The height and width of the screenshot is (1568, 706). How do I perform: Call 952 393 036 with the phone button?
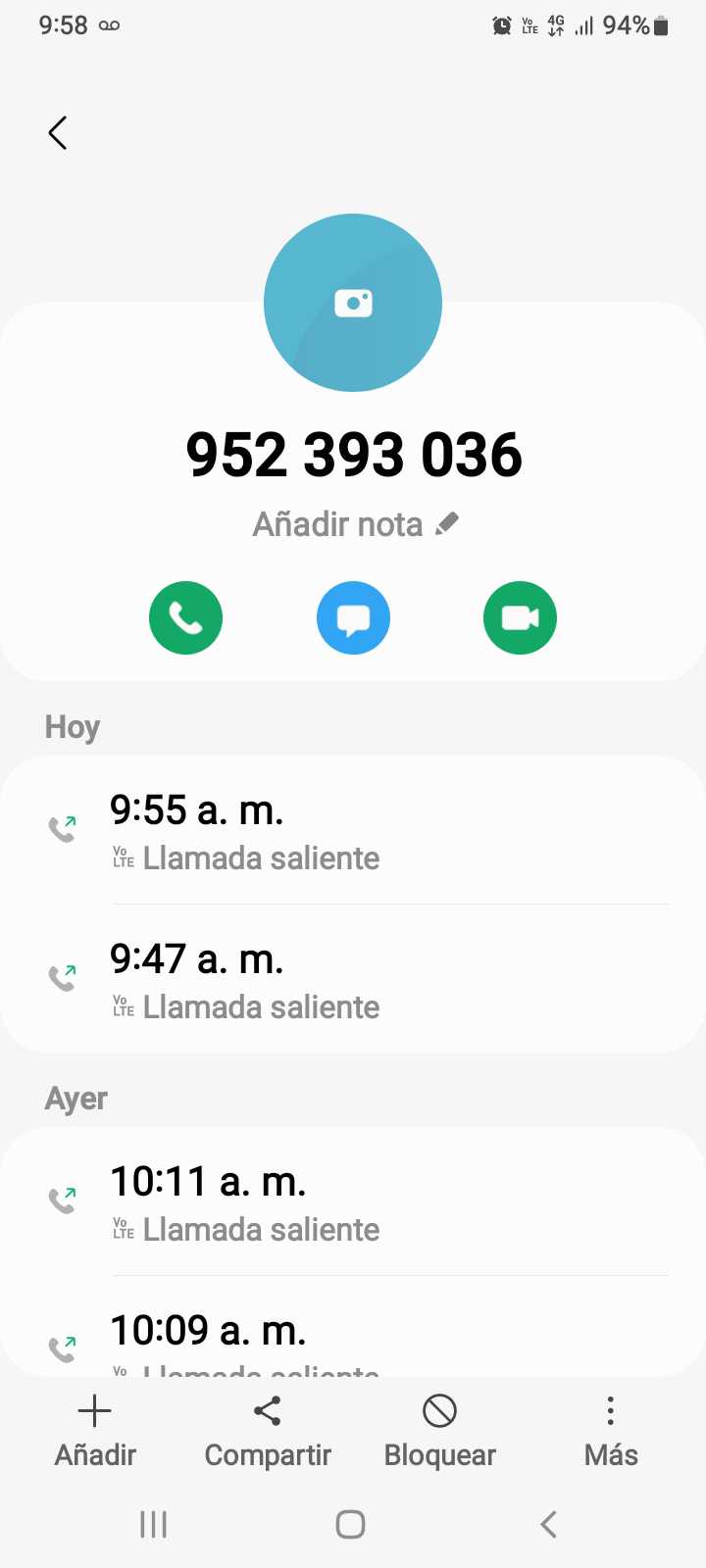186,618
